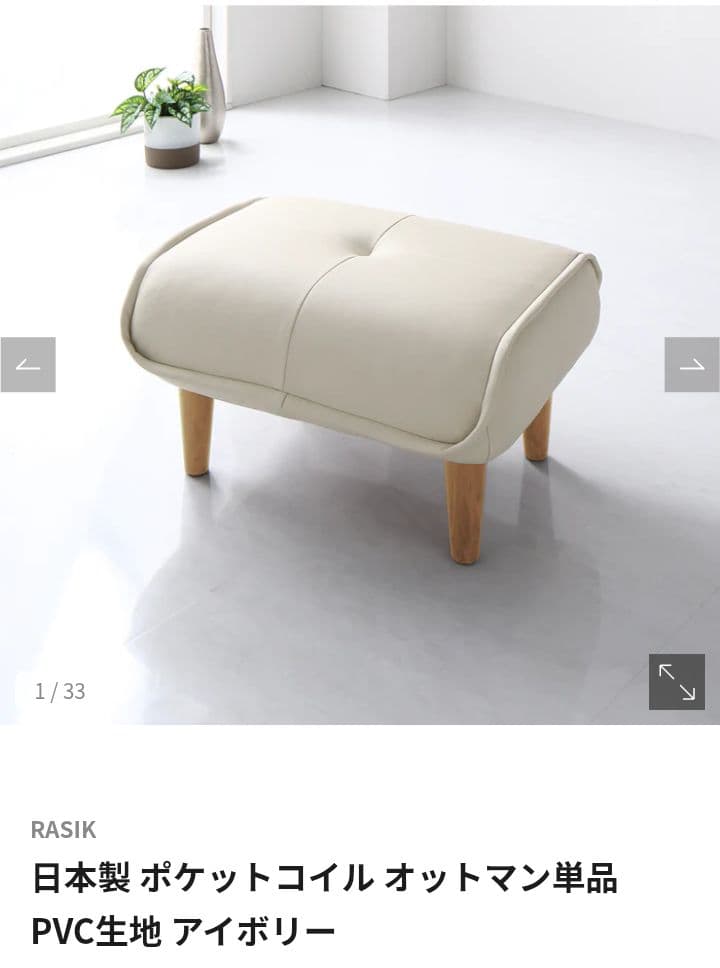This screenshot has width=720, height=968.
Task: Show the next product image
Action: [x=691, y=365]
